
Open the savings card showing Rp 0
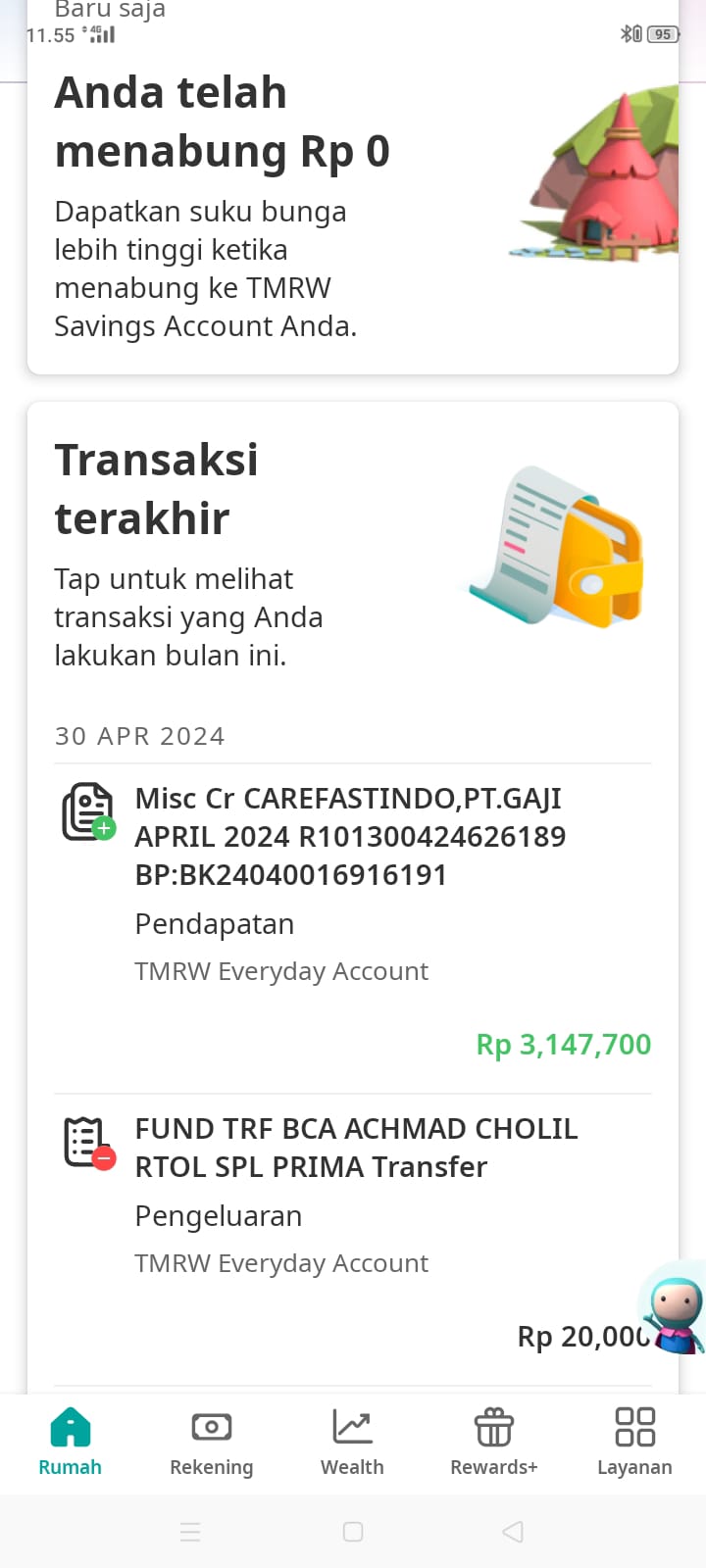(x=353, y=211)
